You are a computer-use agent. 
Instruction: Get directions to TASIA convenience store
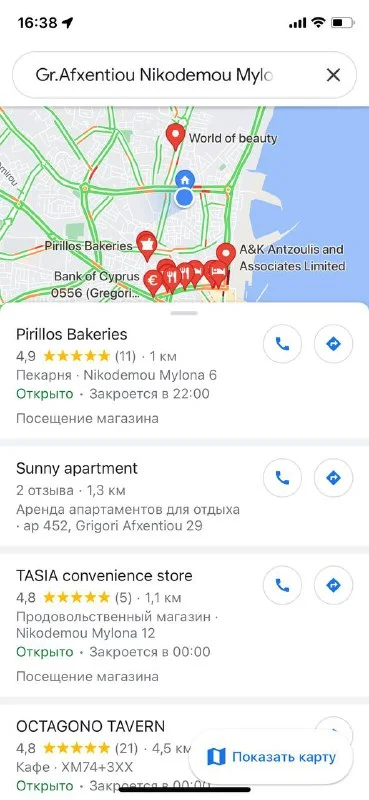coord(333,585)
